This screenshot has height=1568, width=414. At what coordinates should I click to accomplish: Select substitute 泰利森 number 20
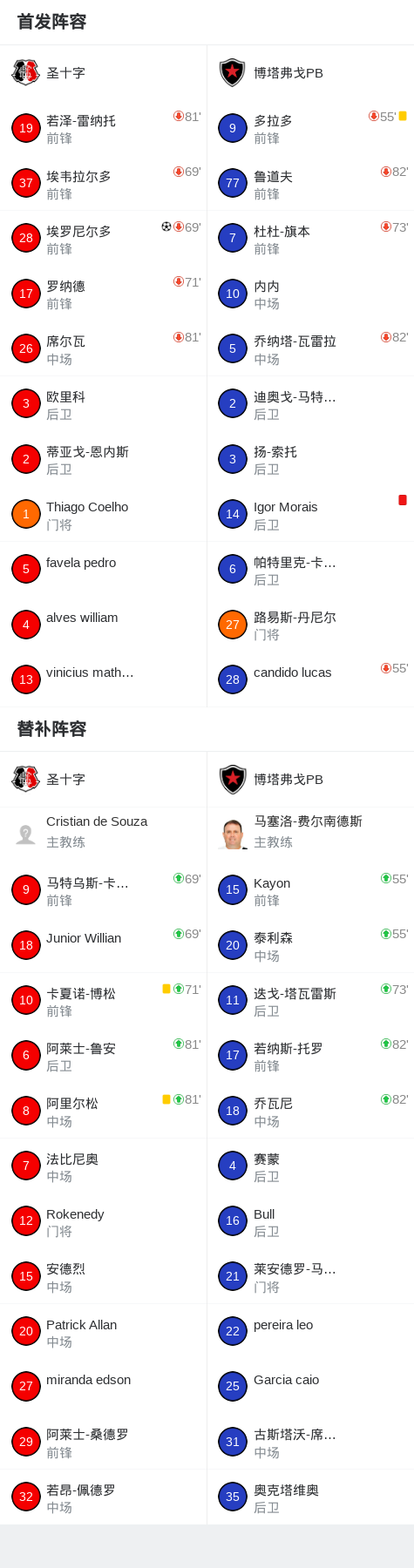[x=310, y=945]
